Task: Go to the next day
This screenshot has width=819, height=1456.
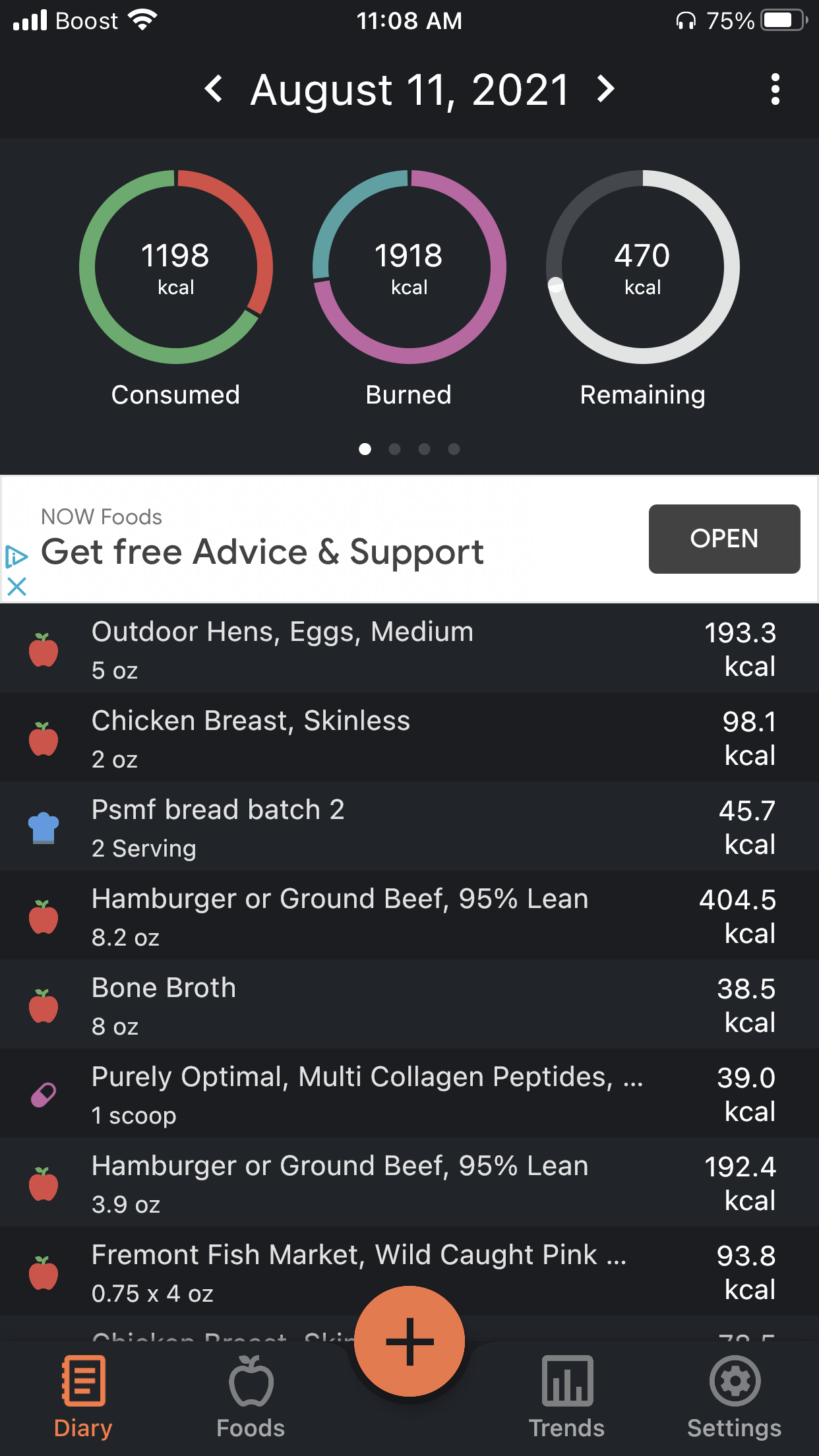Action: tap(605, 88)
